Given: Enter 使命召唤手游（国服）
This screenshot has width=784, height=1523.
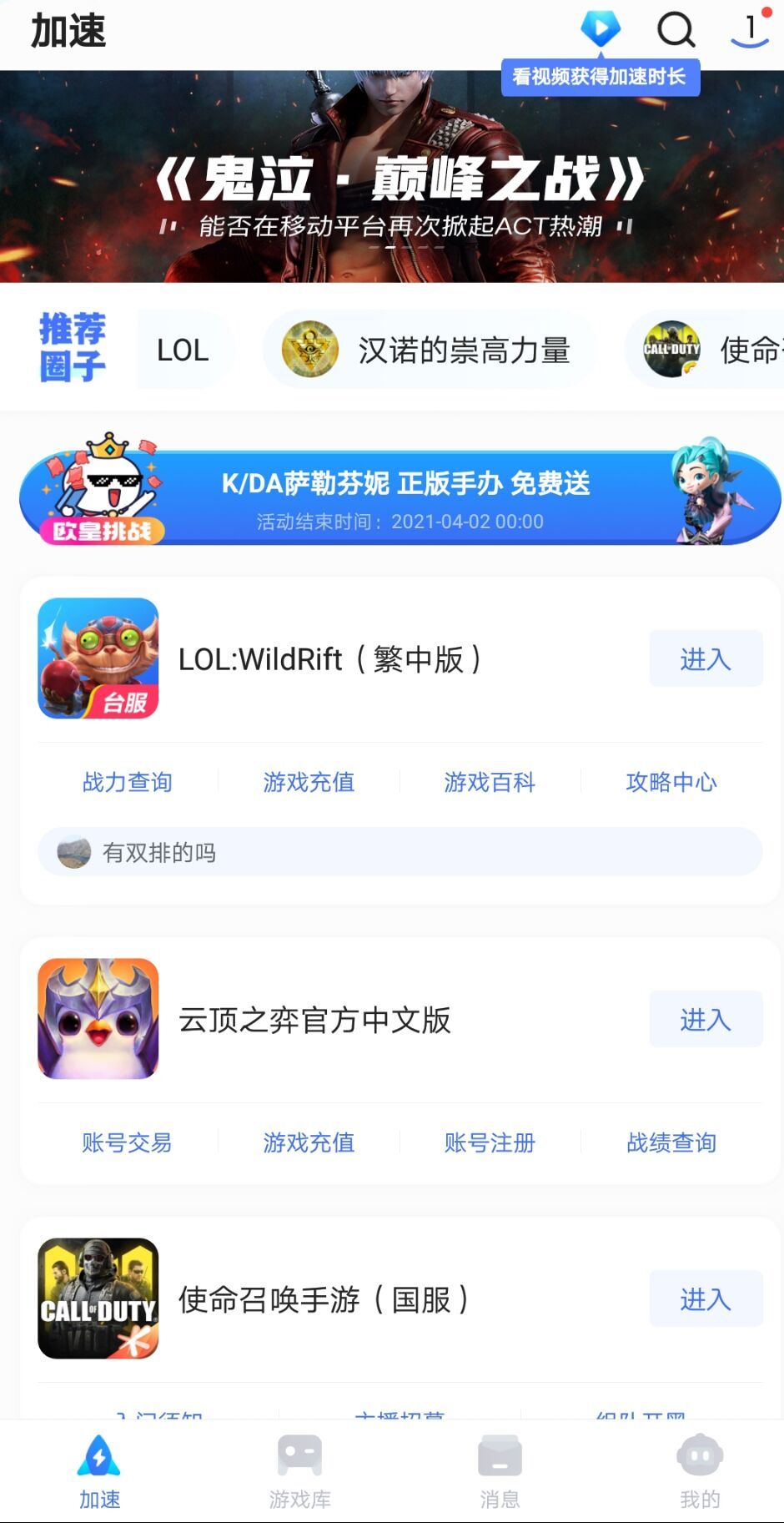Looking at the screenshot, I should pos(706,1299).
